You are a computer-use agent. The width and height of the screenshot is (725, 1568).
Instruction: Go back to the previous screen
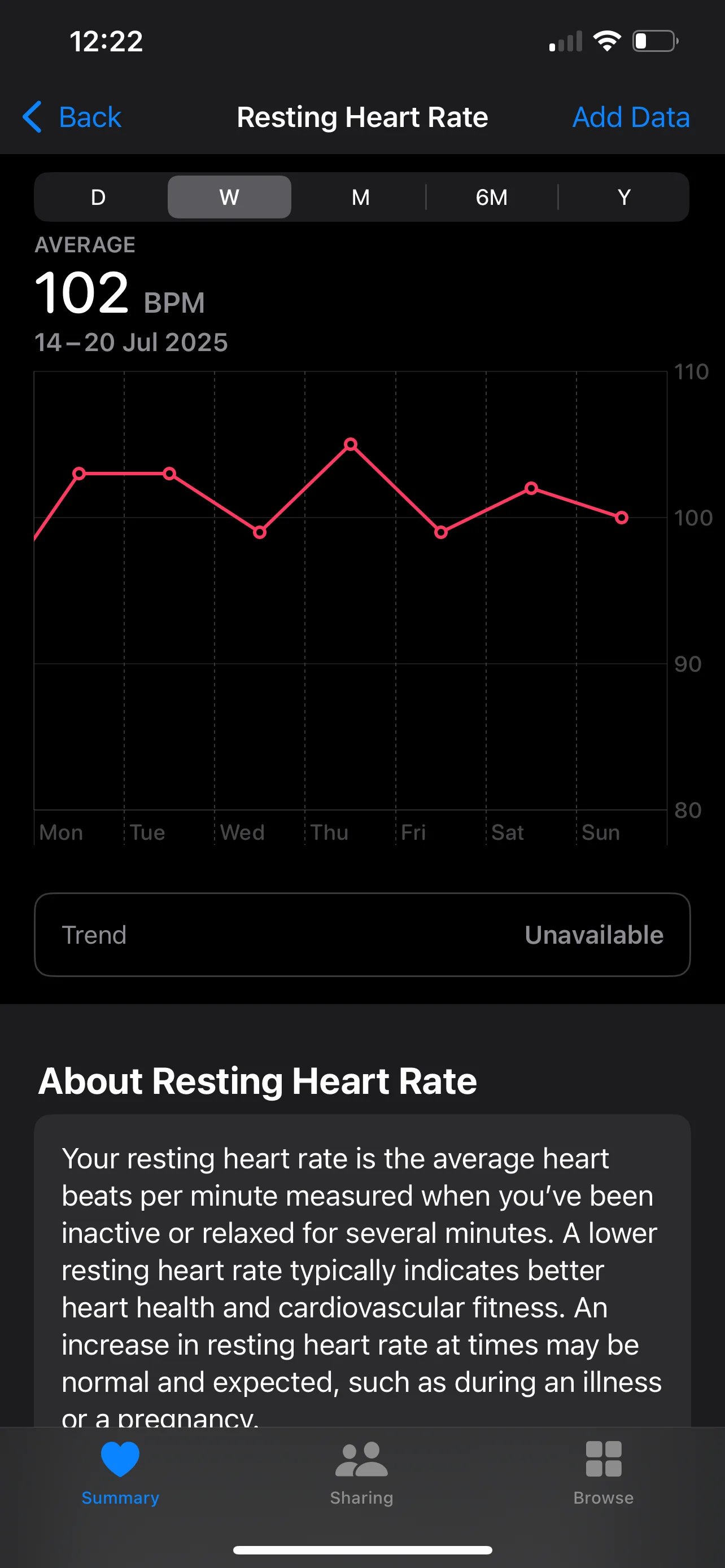point(72,117)
